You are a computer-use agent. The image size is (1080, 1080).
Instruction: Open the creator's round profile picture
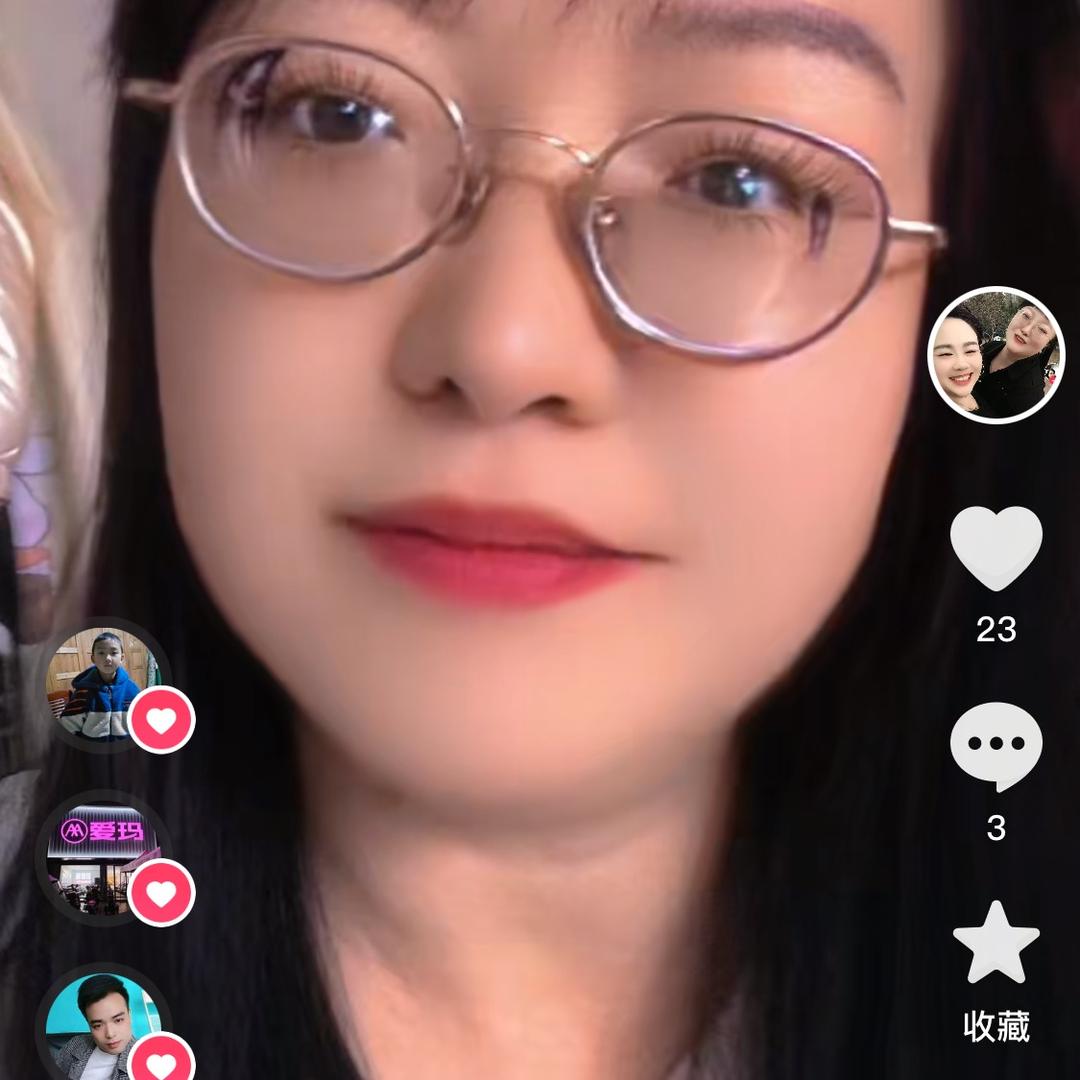click(x=996, y=355)
